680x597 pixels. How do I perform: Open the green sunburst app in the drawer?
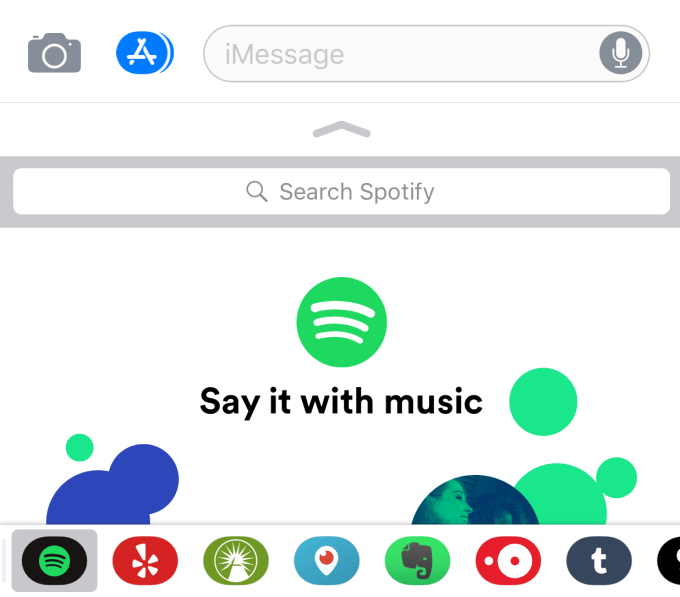236,561
